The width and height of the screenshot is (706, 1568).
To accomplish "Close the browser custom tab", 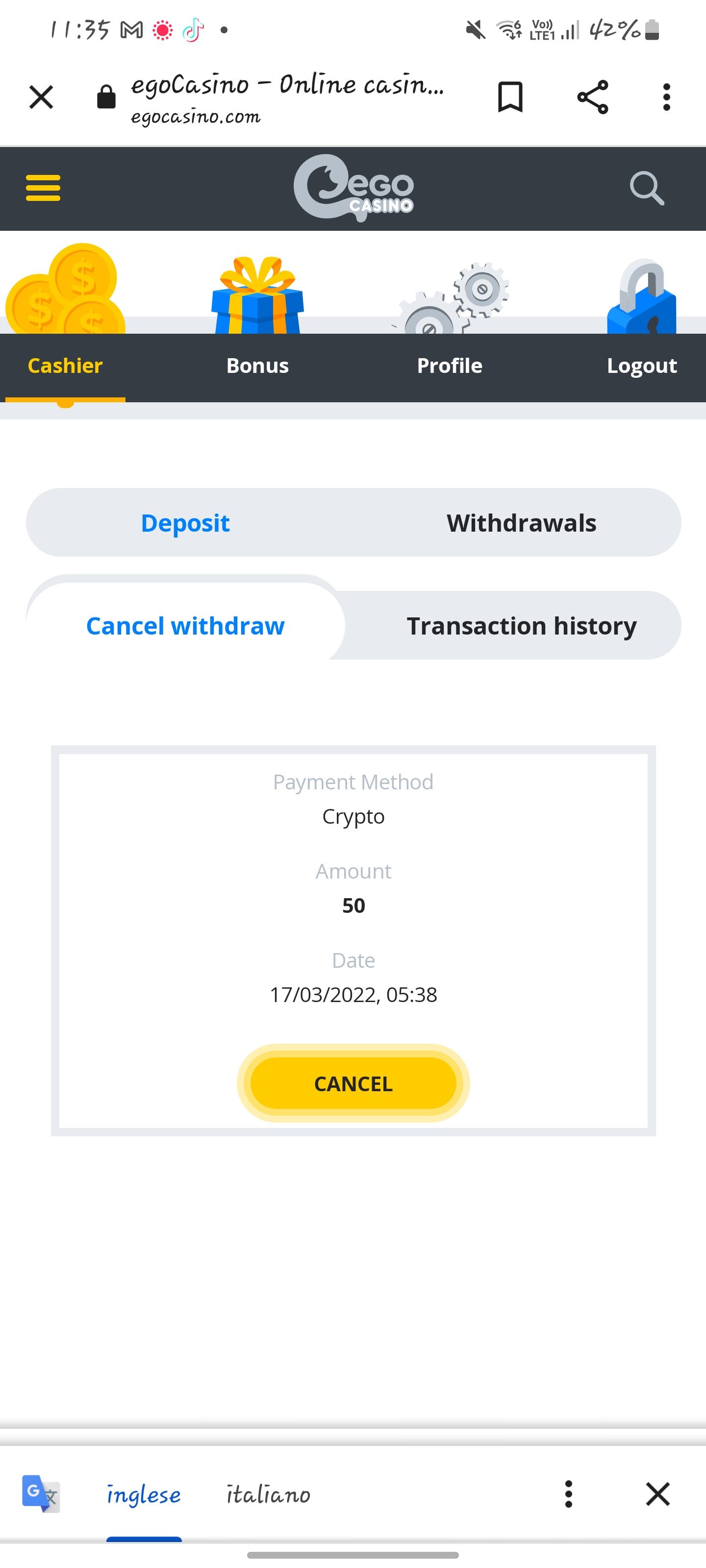I will (x=41, y=98).
